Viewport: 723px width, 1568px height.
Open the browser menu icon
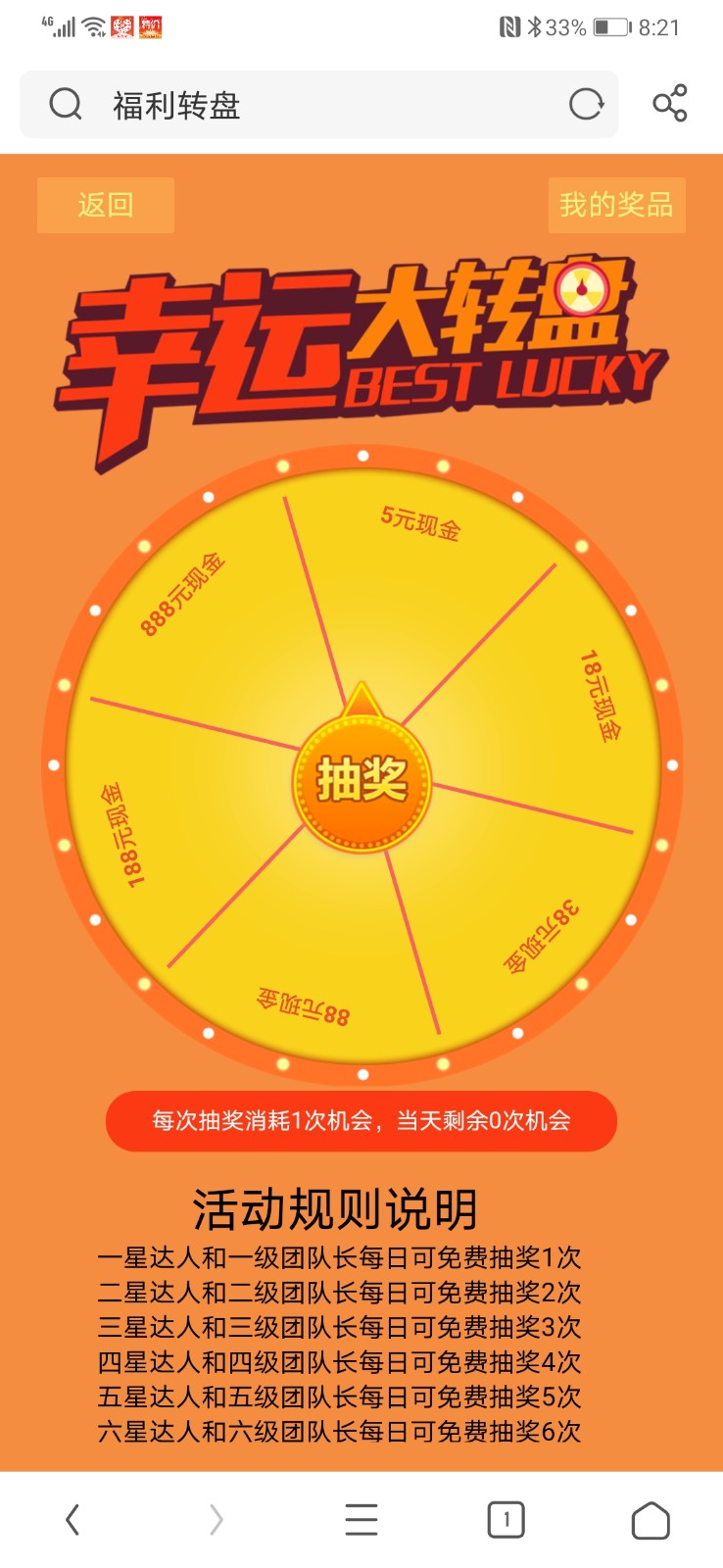(x=361, y=1519)
